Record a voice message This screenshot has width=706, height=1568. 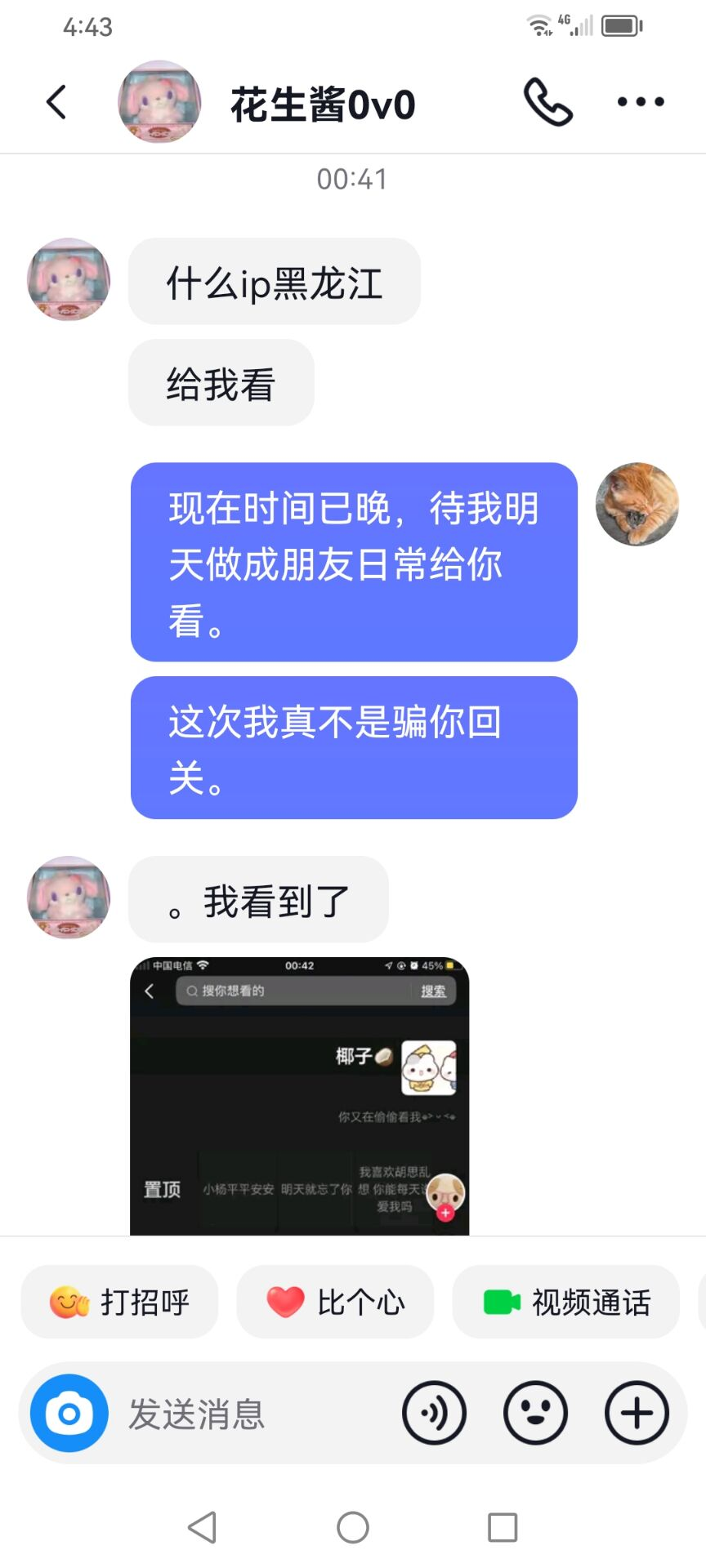(x=434, y=1414)
